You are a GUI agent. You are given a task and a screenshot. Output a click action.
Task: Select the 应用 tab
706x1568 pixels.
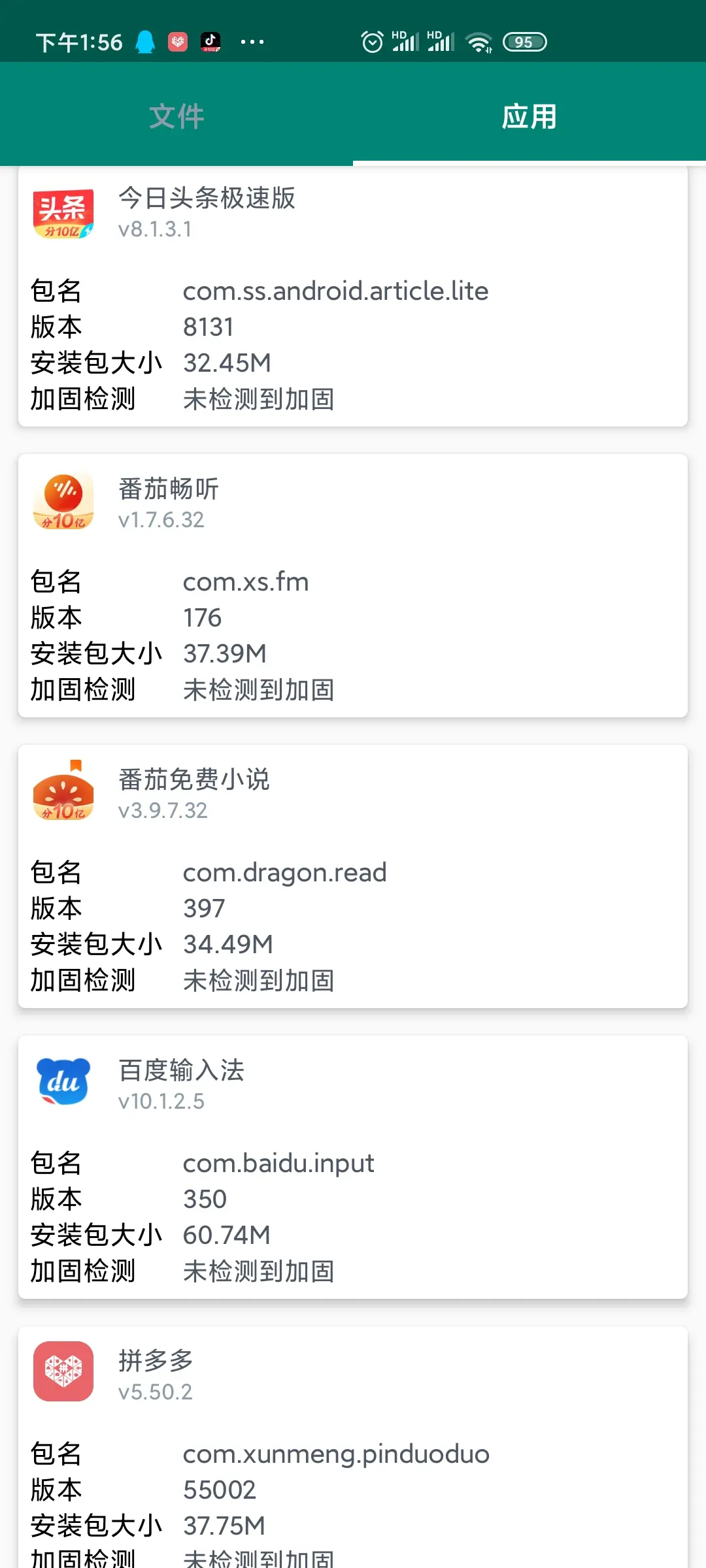pyautogui.click(x=529, y=116)
